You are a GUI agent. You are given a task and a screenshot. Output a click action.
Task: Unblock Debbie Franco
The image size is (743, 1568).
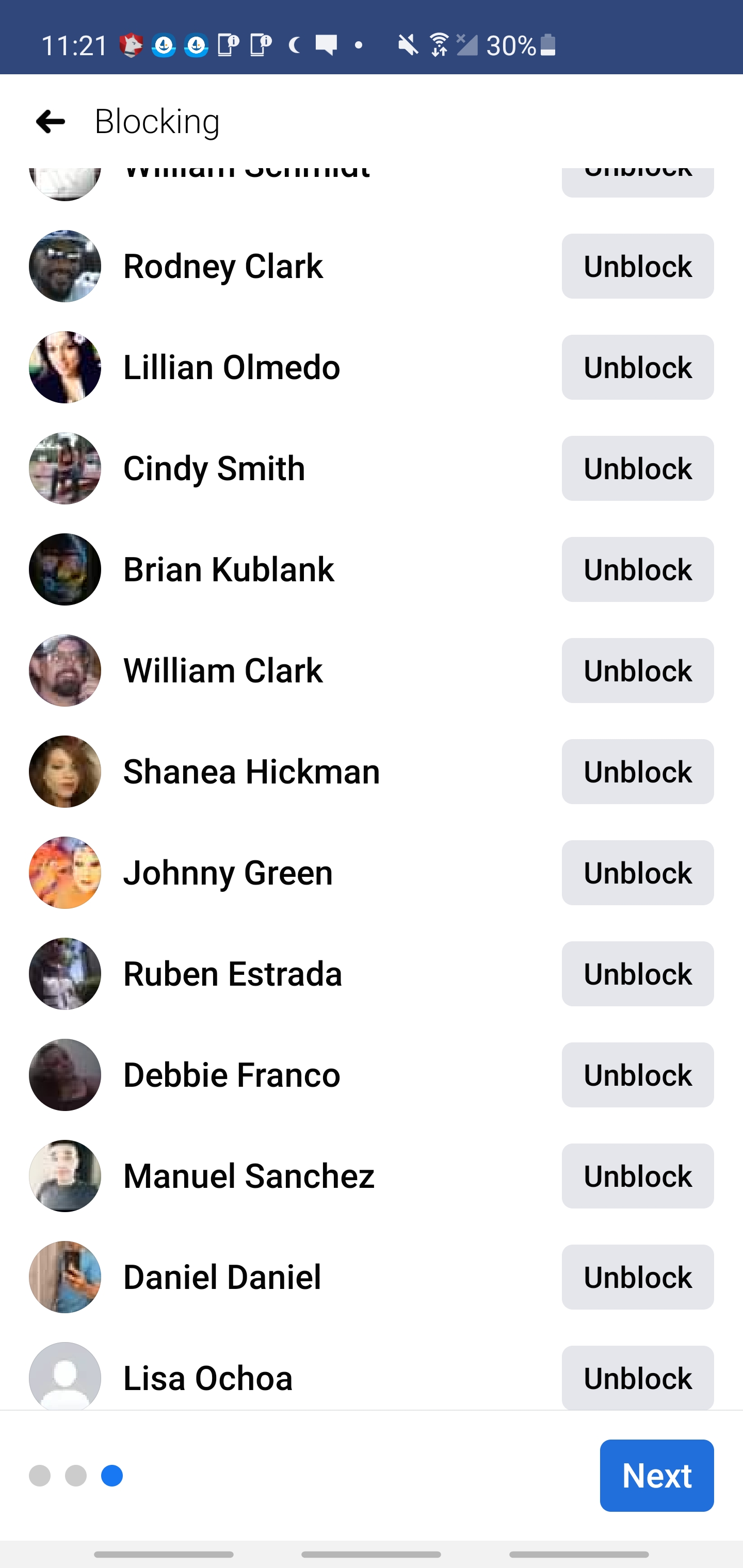637,1074
